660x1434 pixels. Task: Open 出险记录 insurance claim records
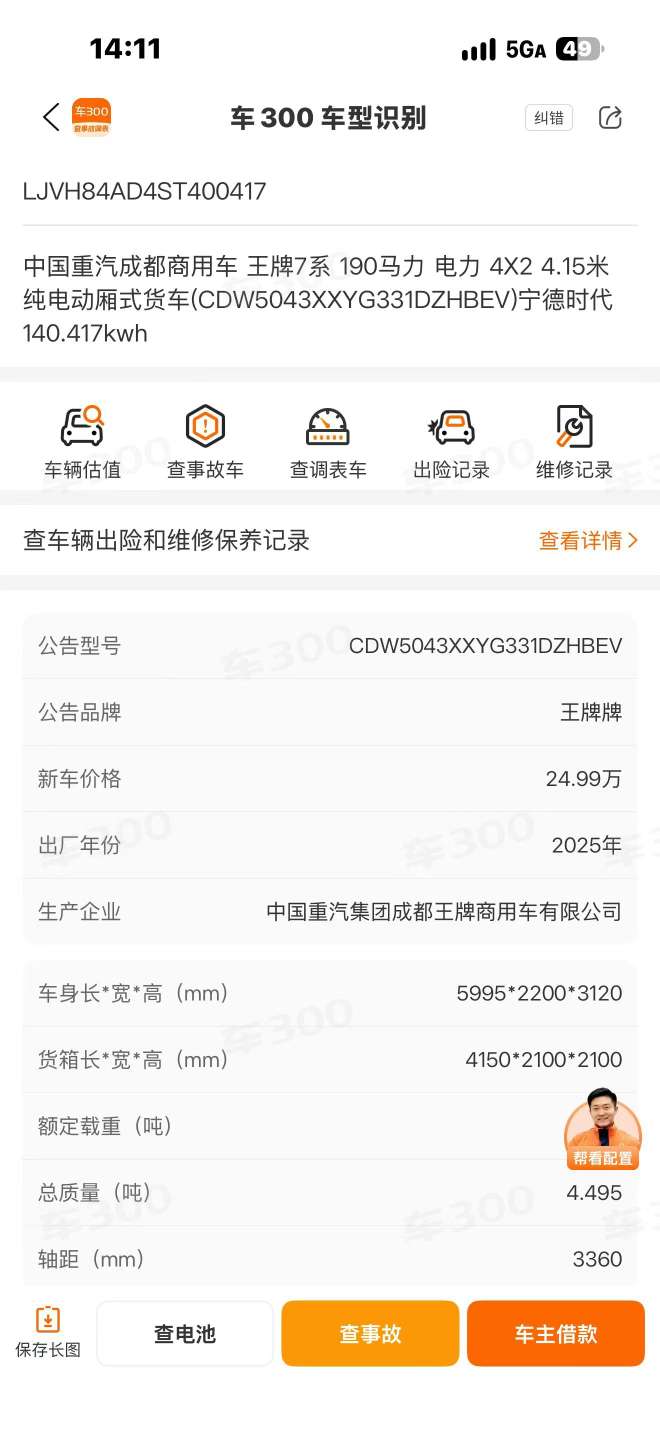click(x=451, y=442)
